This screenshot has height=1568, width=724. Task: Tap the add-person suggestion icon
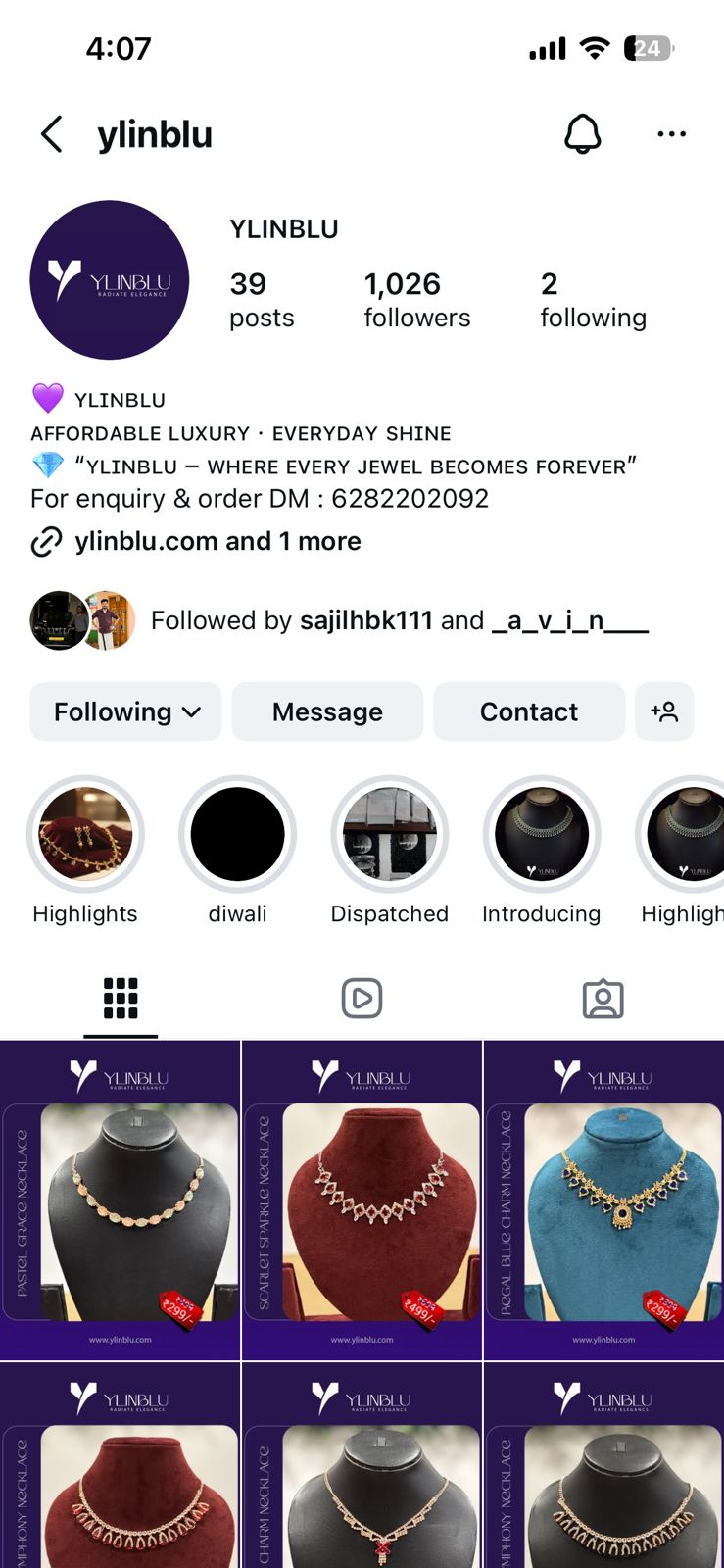click(664, 711)
